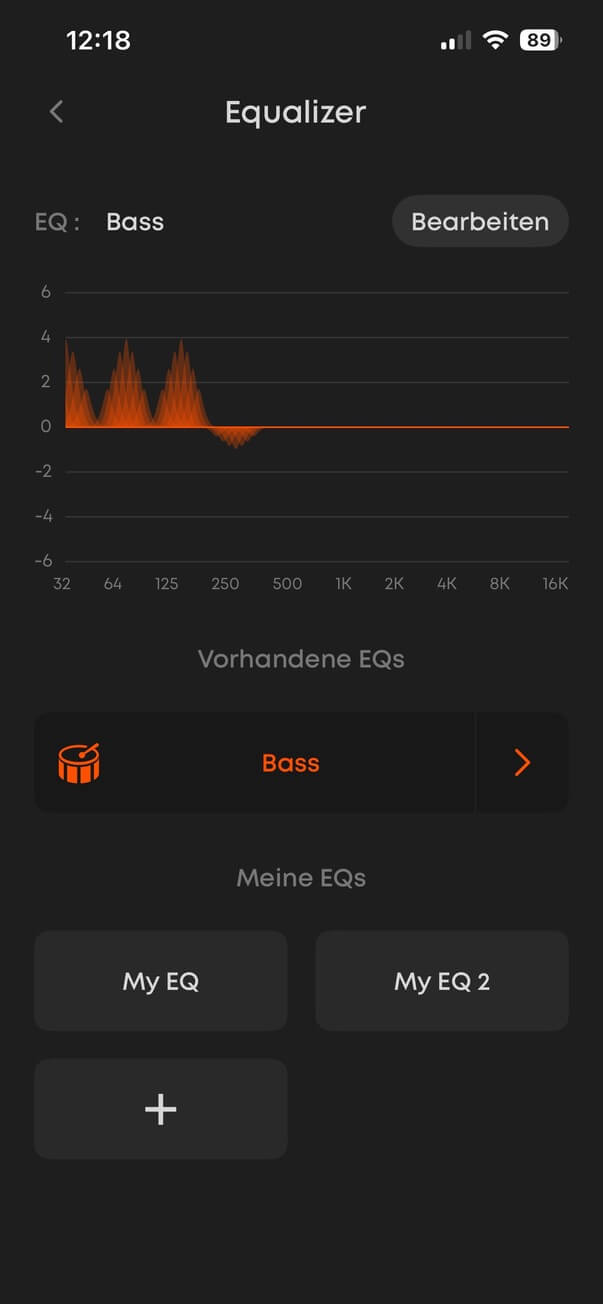Screen dimensions: 603x1304
Task: Choose the My EQ custom preset
Action: 161,981
